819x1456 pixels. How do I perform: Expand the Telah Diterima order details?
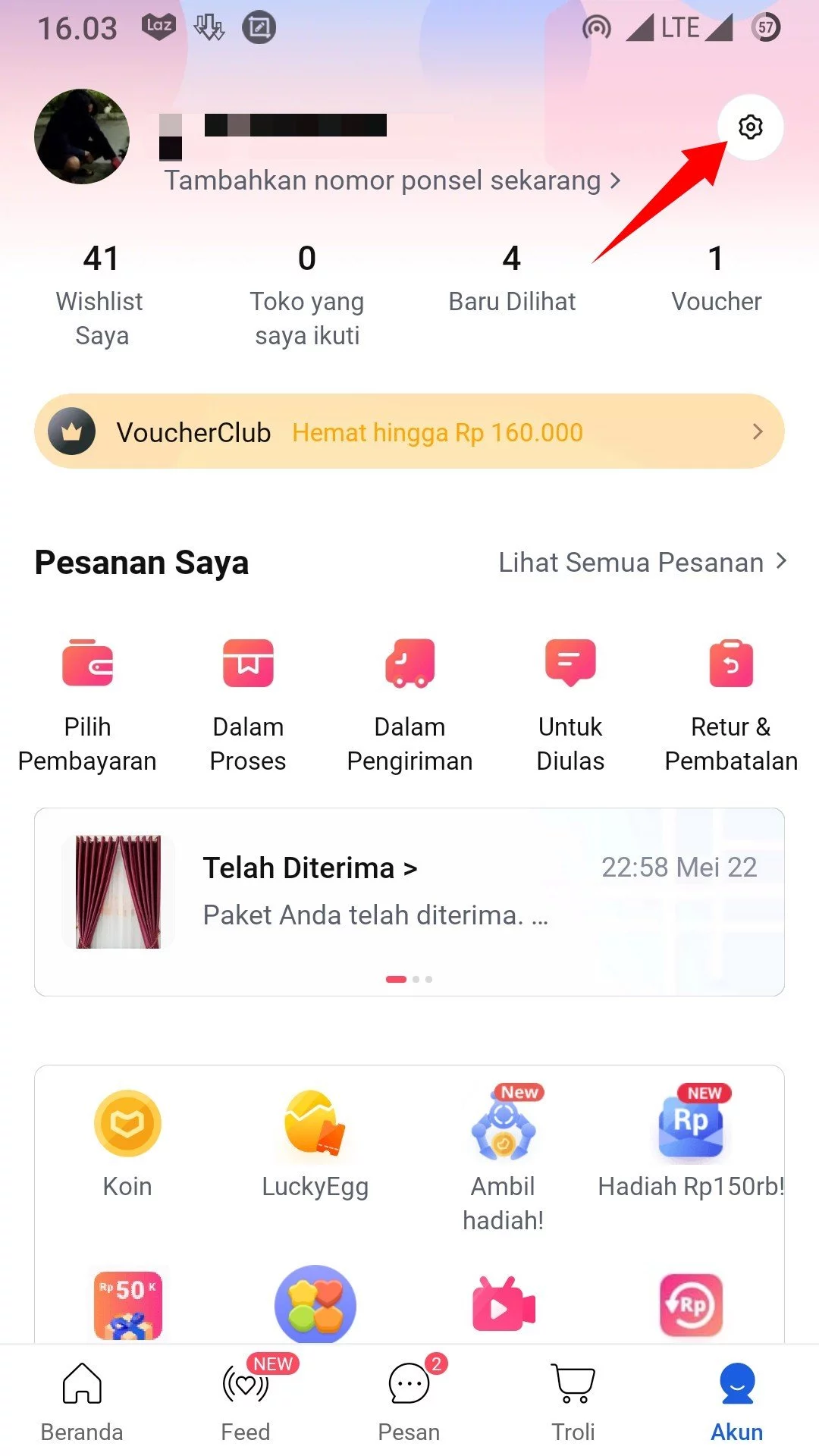point(309,868)
